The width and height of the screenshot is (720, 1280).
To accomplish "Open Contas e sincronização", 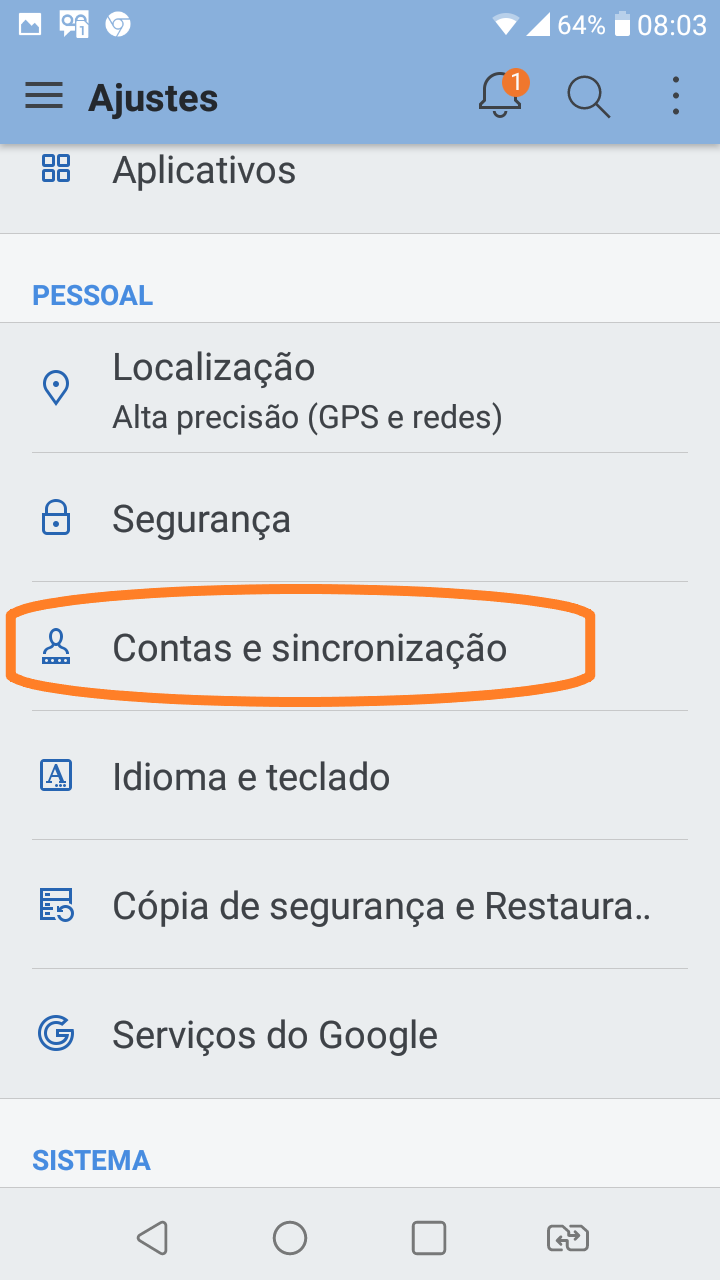I will coord(360,647).
